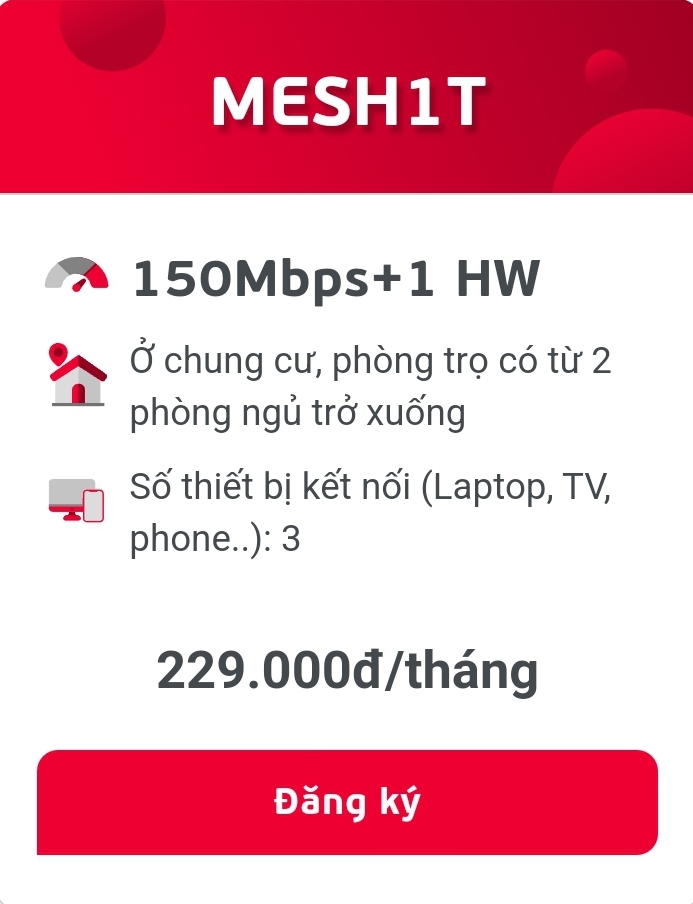Tap Đăng ký for the MESH1T plan

click(x=347, y=802)
